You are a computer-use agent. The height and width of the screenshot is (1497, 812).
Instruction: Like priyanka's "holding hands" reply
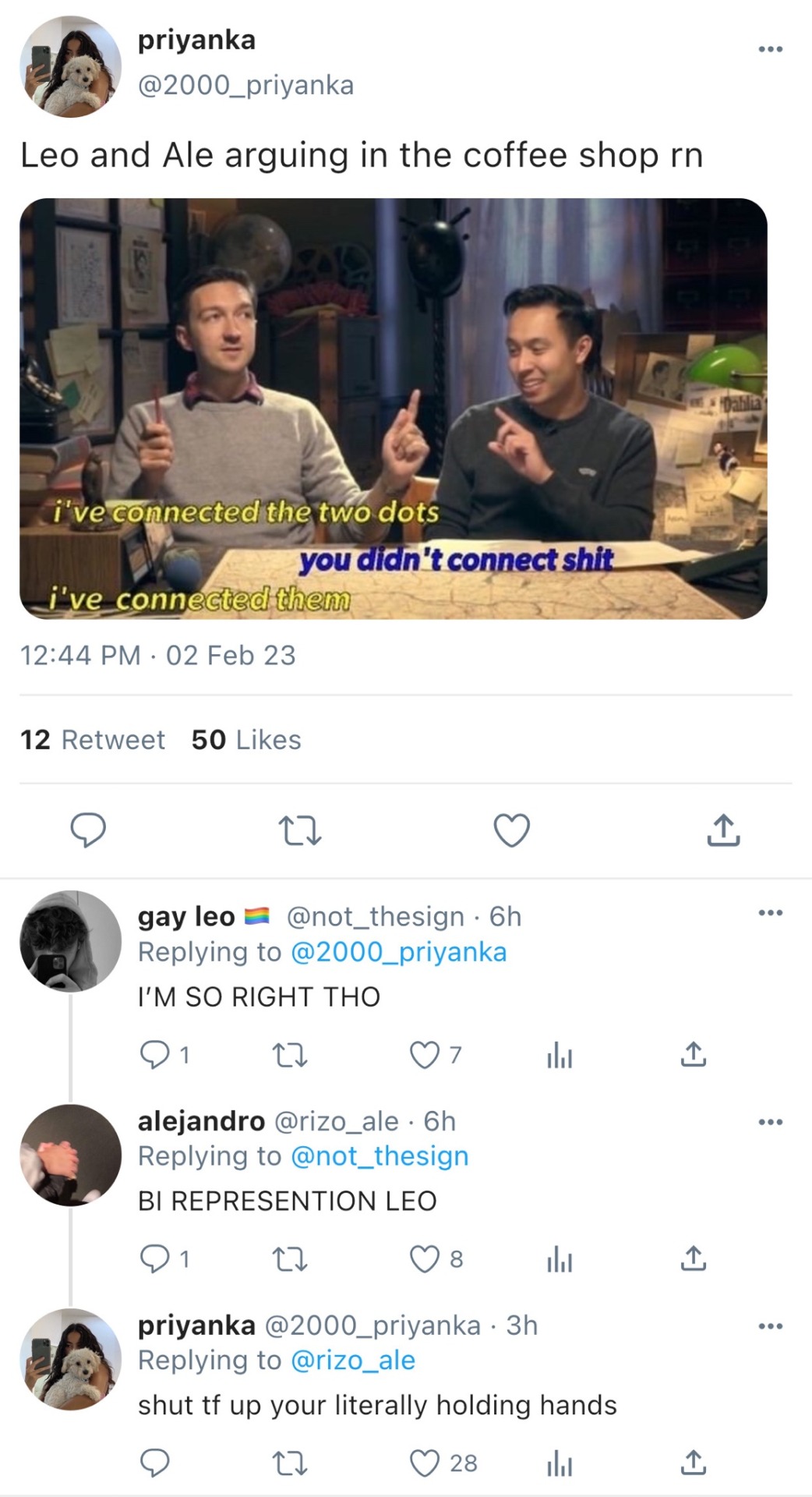(x=425, y=1463)
